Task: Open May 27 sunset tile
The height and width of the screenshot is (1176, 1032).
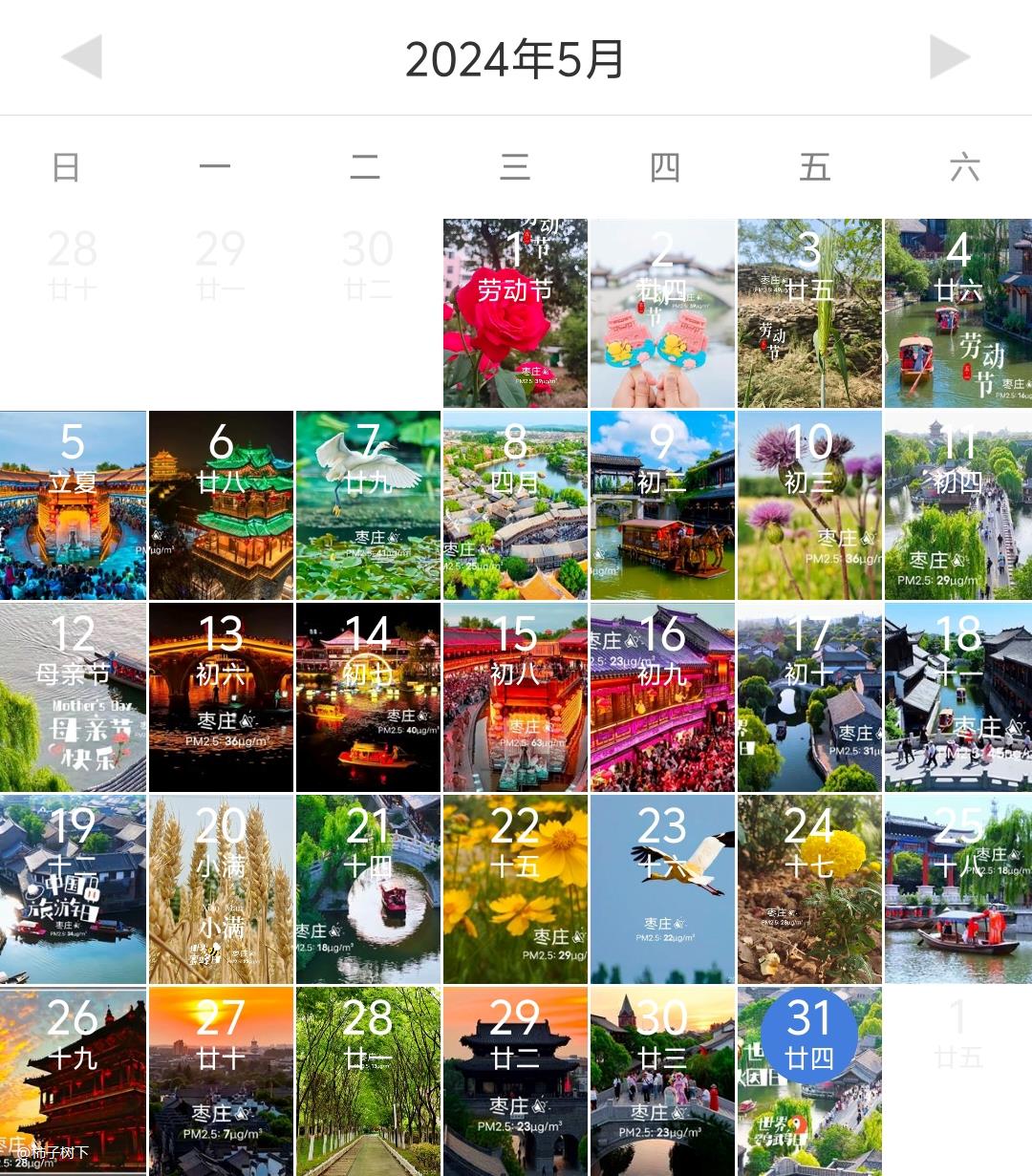Action: click(221, 1080)
